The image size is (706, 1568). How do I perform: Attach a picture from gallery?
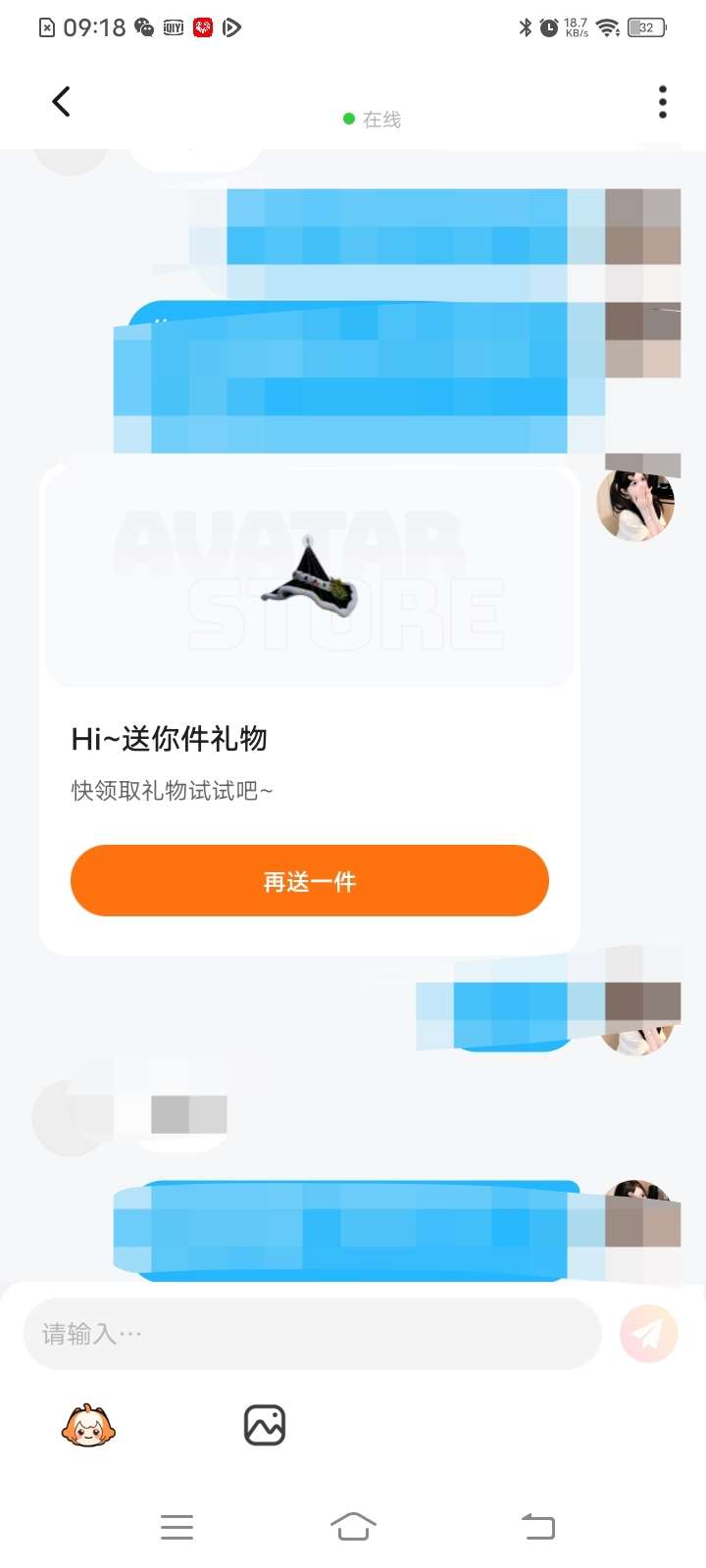pyautogui.click(x=264, y=1426)
